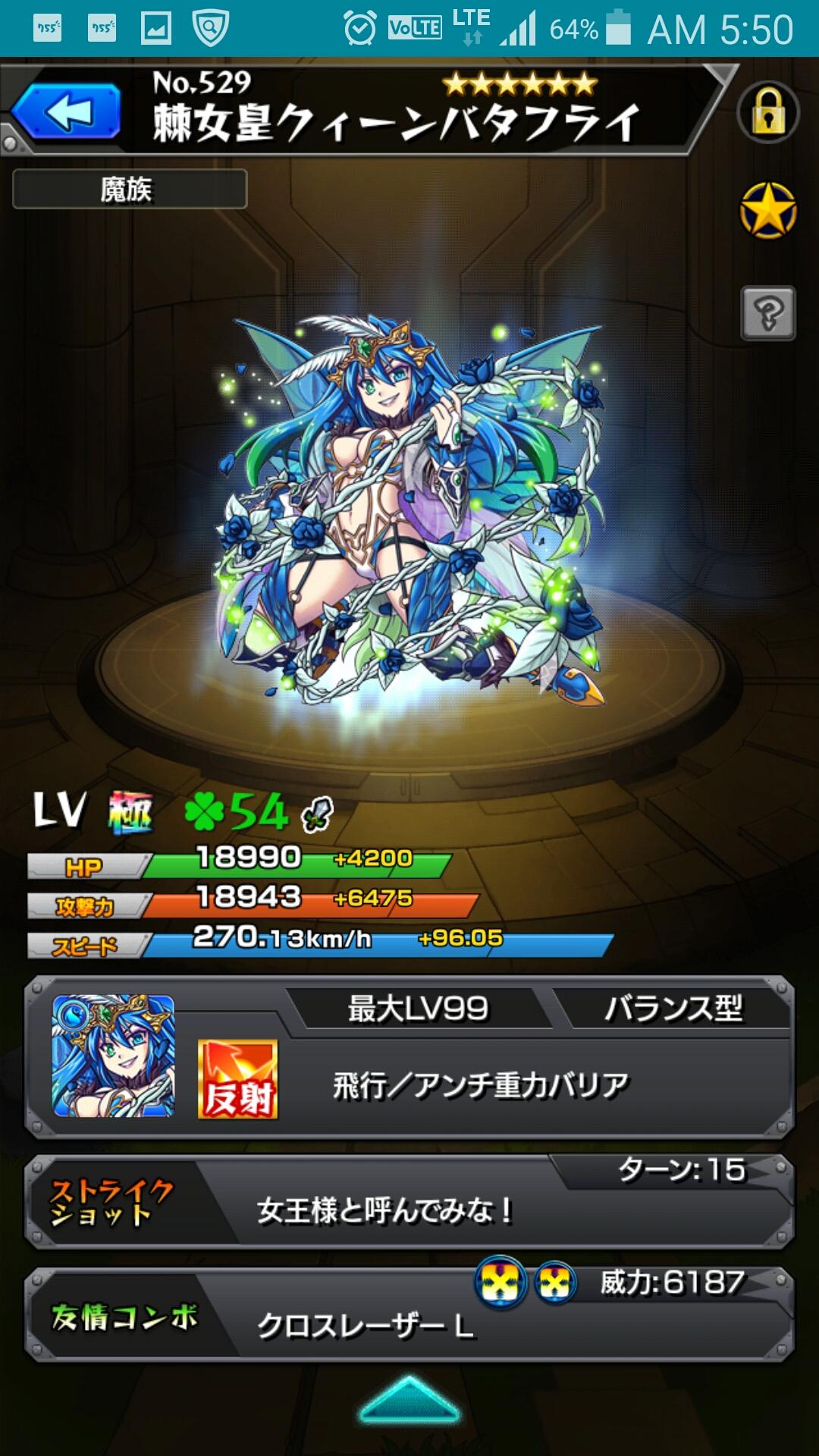Mark monster as favorite with star icon
The height and width of the screenshot is (1456, 819).
[x=767, y=211]
